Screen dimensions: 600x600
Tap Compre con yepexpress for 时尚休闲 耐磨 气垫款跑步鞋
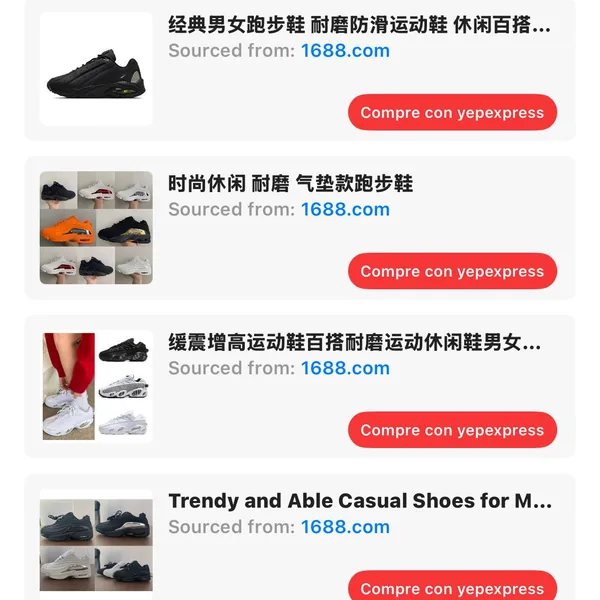coord(452,271)
